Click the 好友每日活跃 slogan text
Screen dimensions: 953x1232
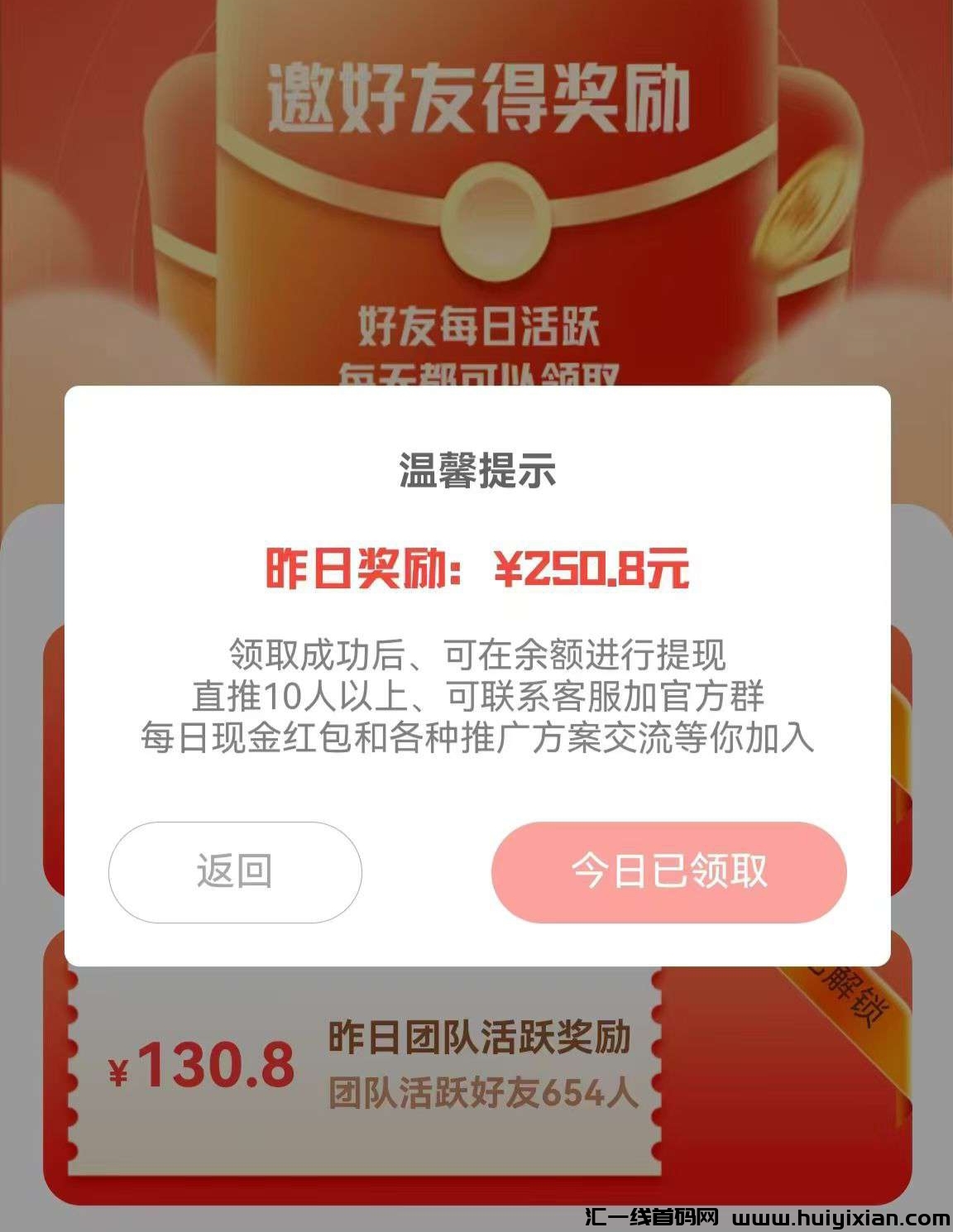click(477, 324)
